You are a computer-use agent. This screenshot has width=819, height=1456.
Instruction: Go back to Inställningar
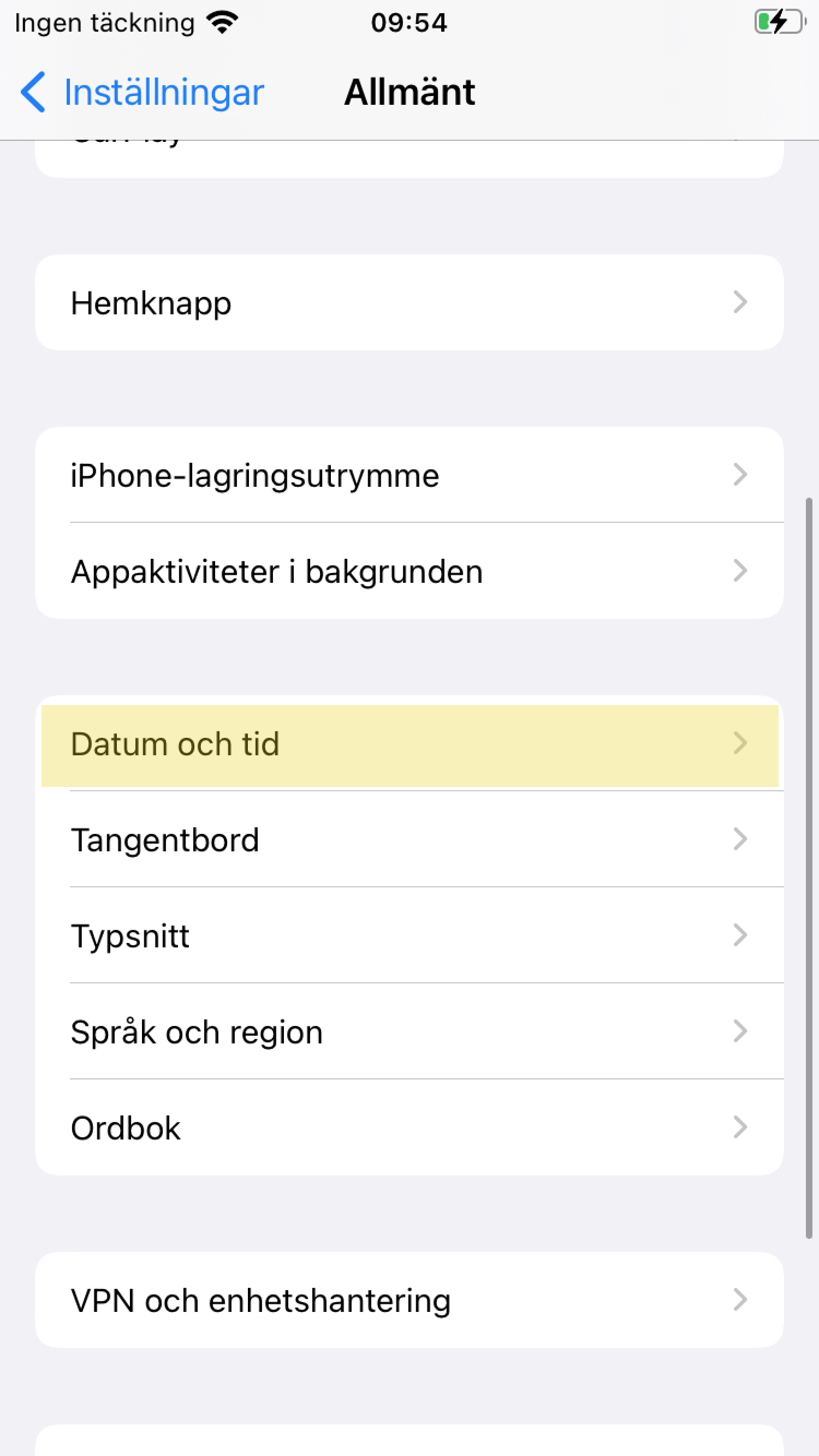pyautogui.click(x=142, y=92)
